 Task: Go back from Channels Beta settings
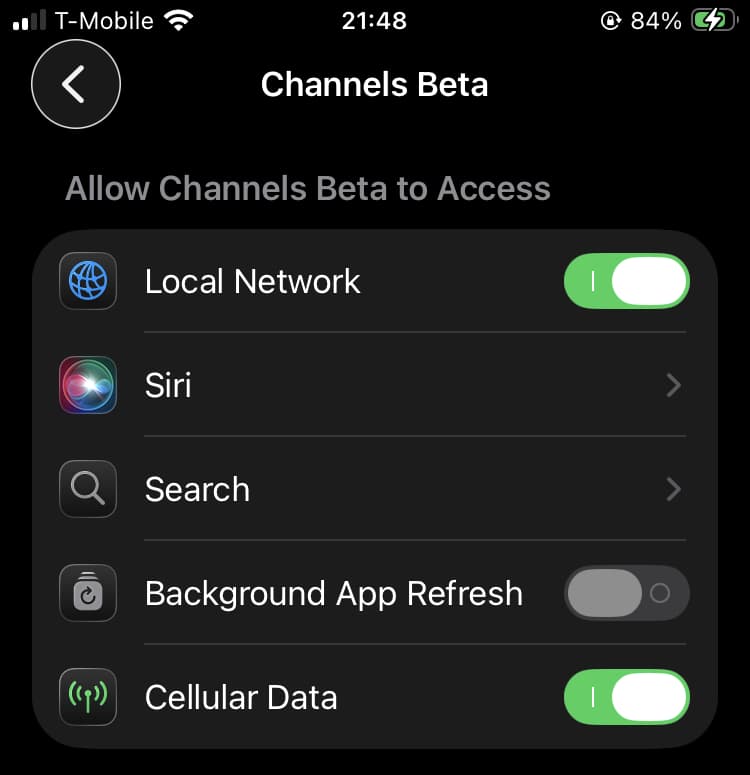point(76,85)
